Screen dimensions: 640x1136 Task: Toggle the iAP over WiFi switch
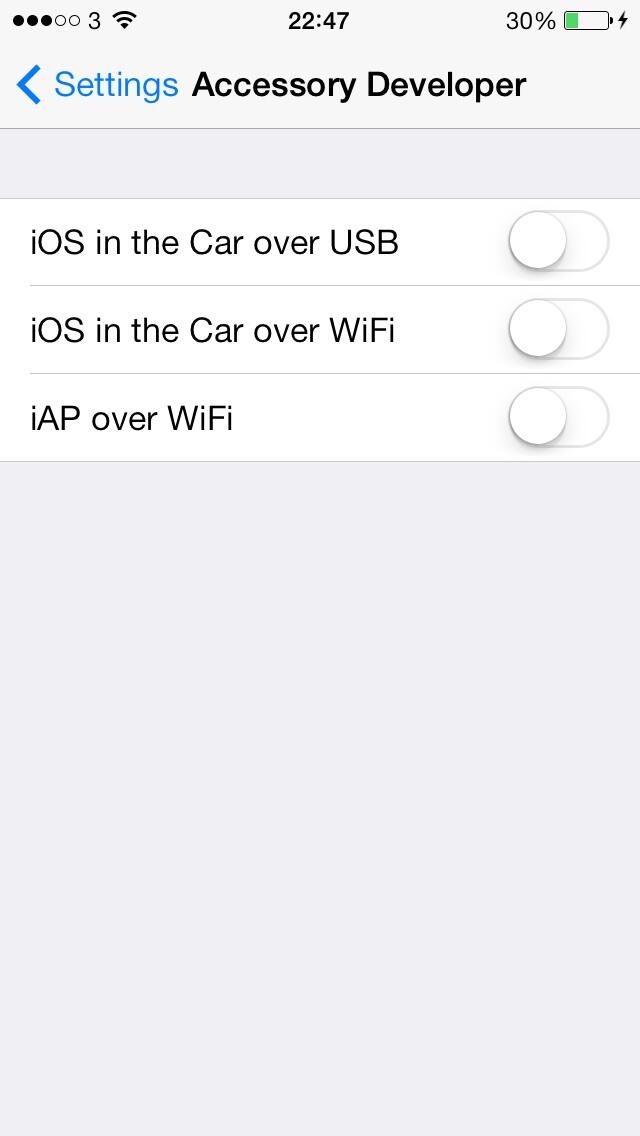click(558, 417)
